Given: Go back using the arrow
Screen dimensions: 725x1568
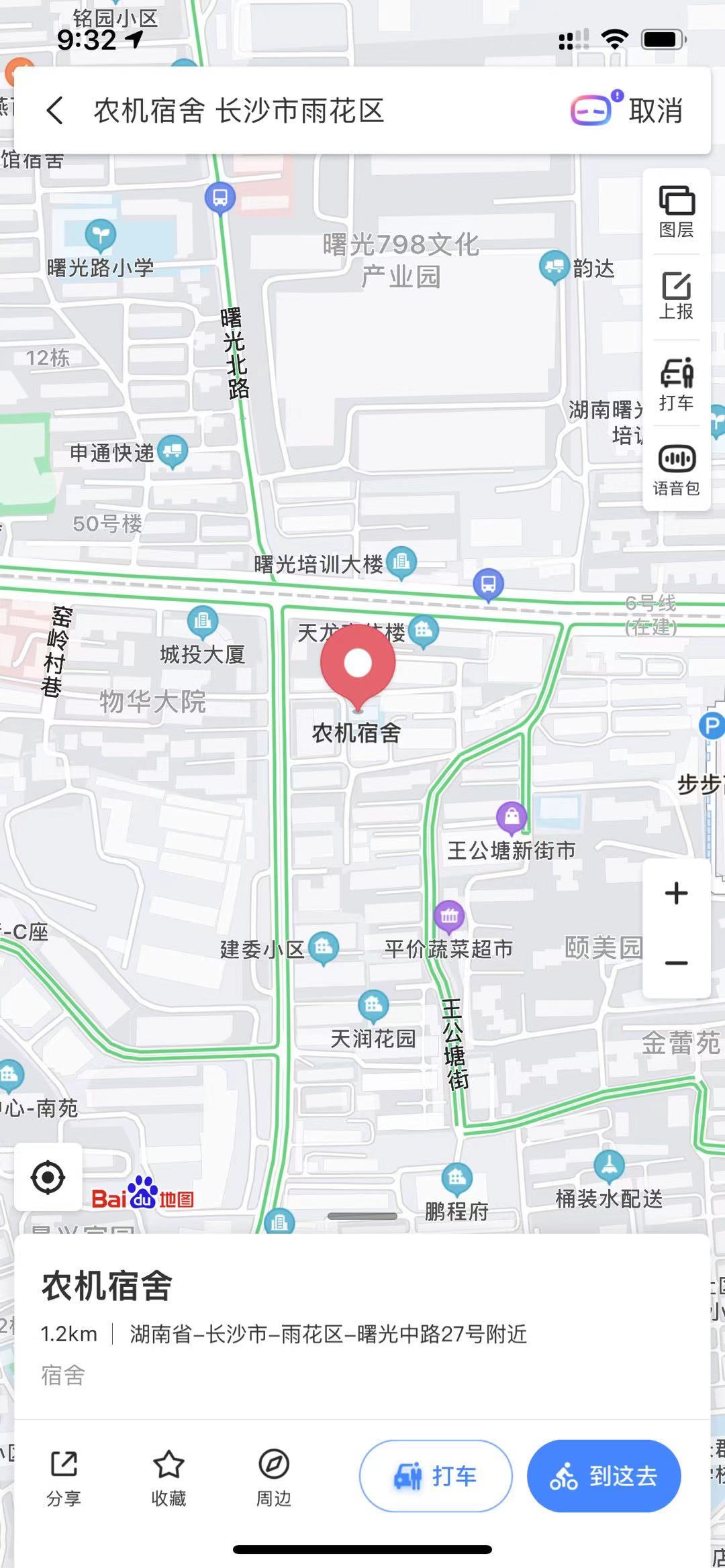Looking at the screenshot, I should [x=55, y=111].
